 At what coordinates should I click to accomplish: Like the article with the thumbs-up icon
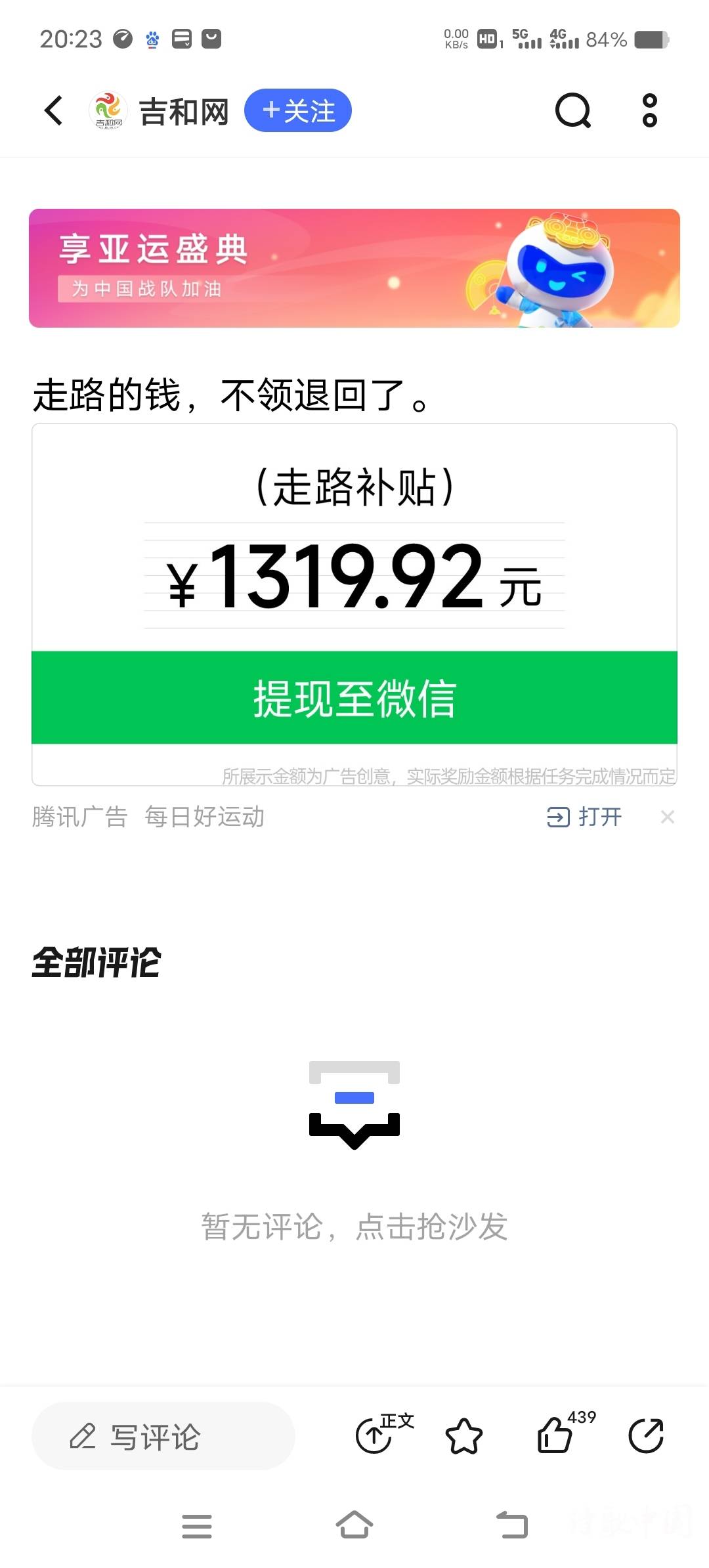click(x=555, y=1436)
